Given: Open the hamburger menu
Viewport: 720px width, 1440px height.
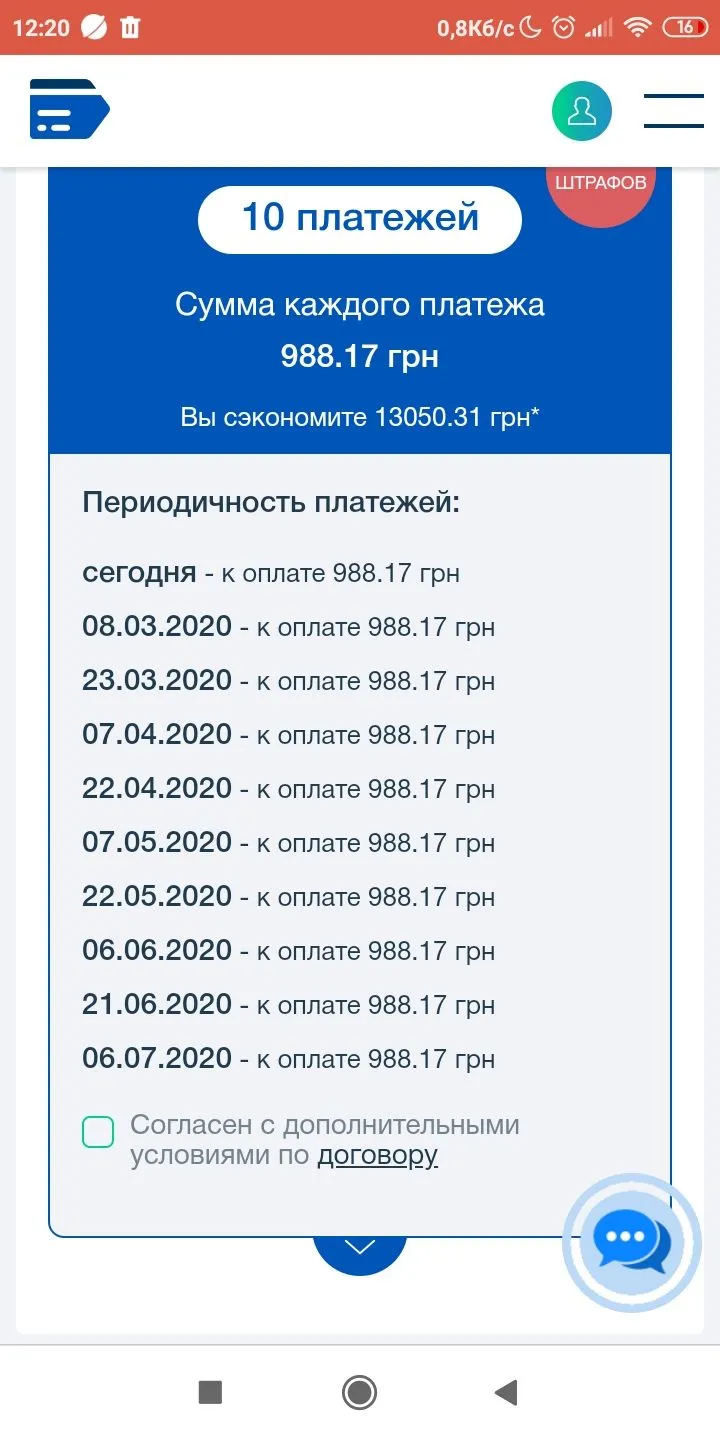Looking at the screenshot, I should (x=673, y=110).
